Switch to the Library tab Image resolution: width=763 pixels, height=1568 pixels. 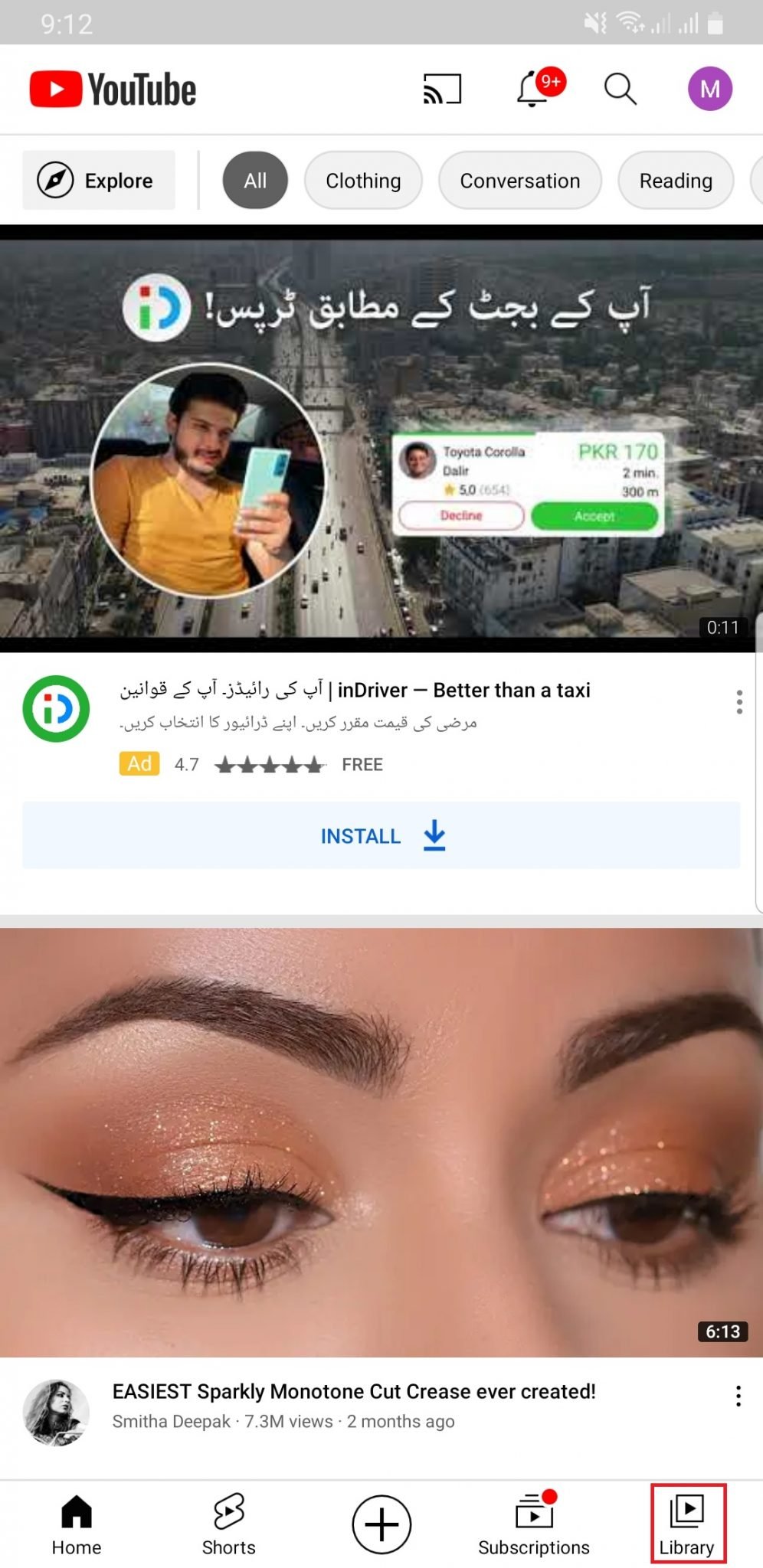tap(687, 1524)
